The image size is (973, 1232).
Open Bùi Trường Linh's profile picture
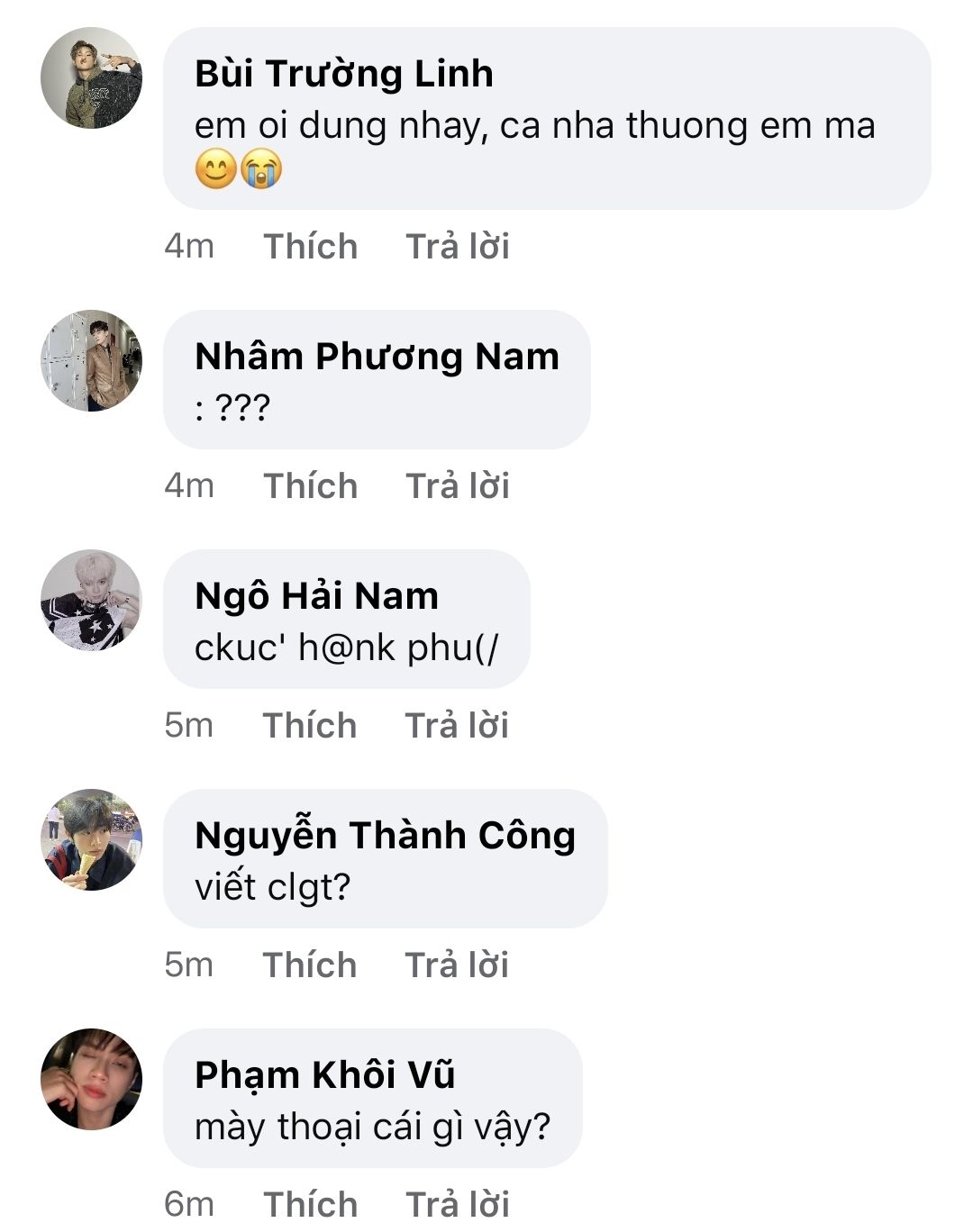91,78
